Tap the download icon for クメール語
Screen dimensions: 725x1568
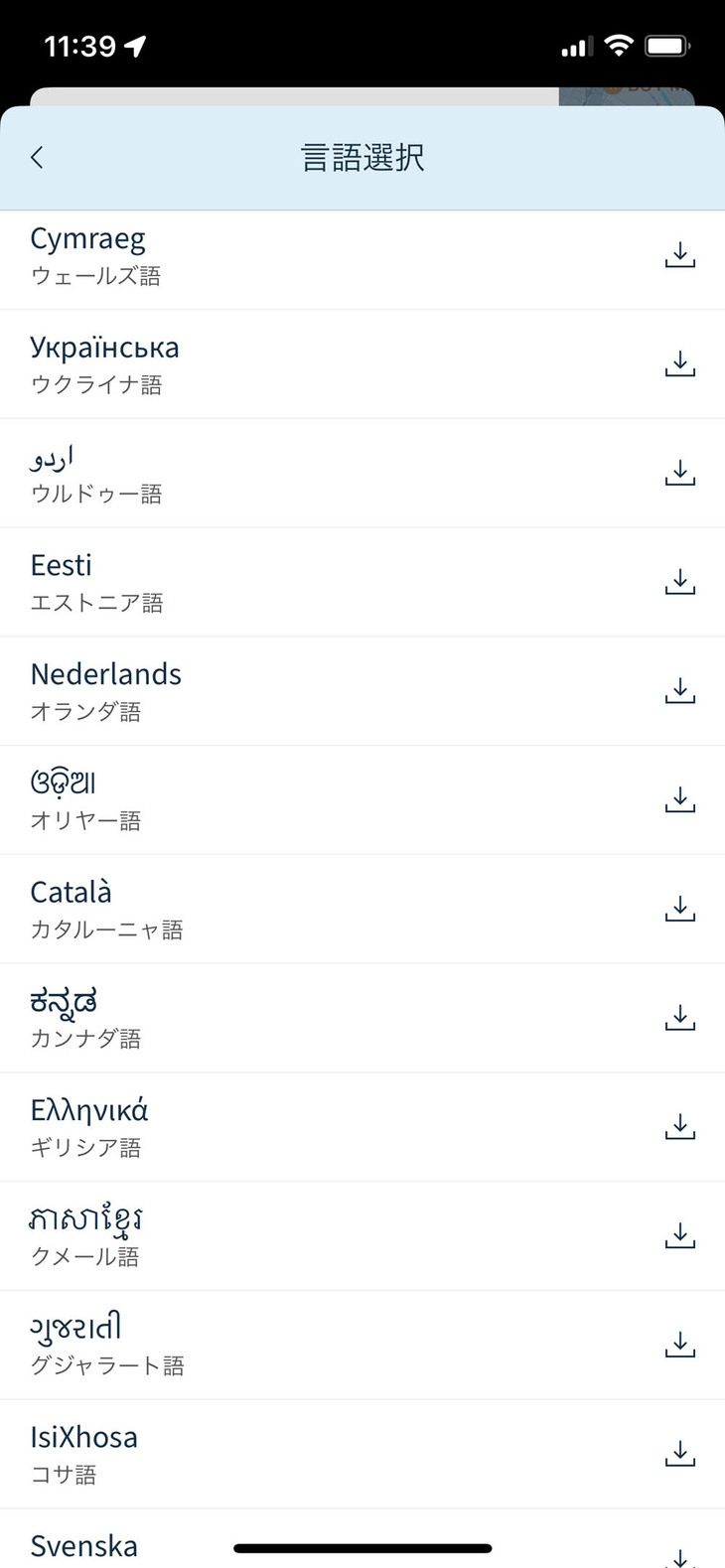point(679,1235)
